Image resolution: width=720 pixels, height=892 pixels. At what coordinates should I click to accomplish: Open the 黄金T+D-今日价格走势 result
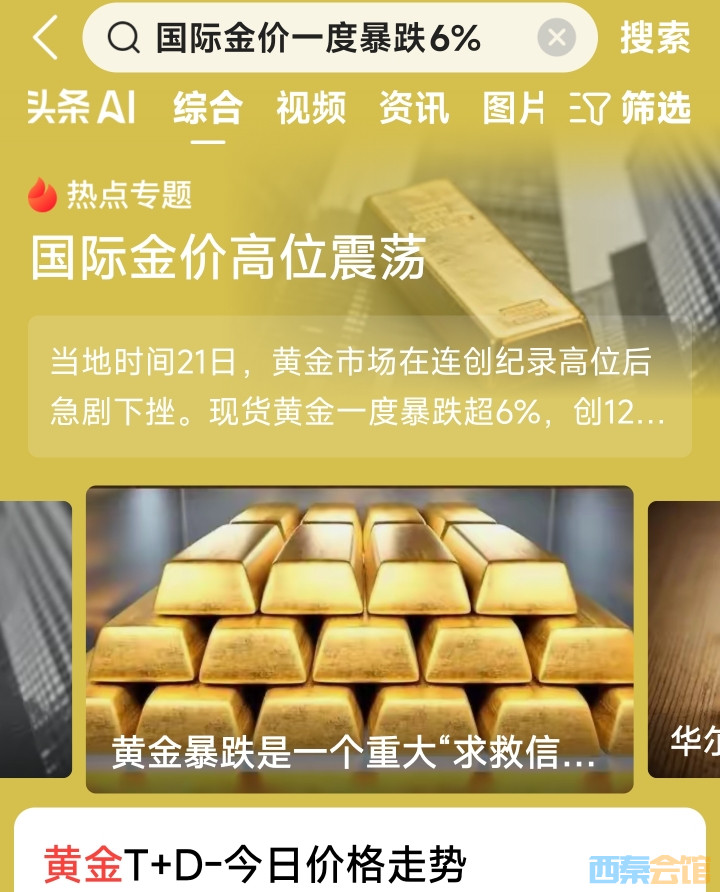(255, 862)
